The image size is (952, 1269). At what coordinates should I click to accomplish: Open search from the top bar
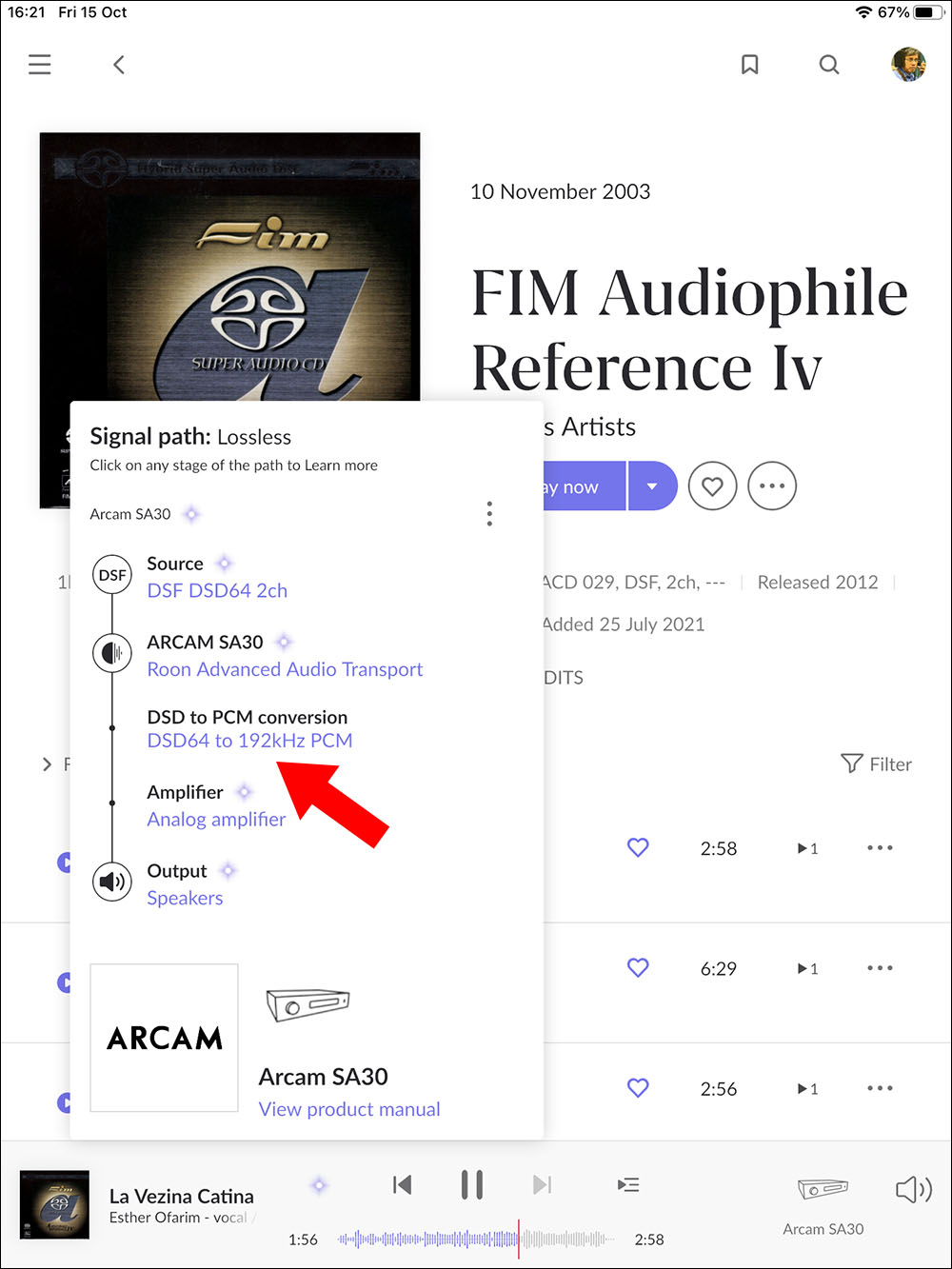pos(829,65)
